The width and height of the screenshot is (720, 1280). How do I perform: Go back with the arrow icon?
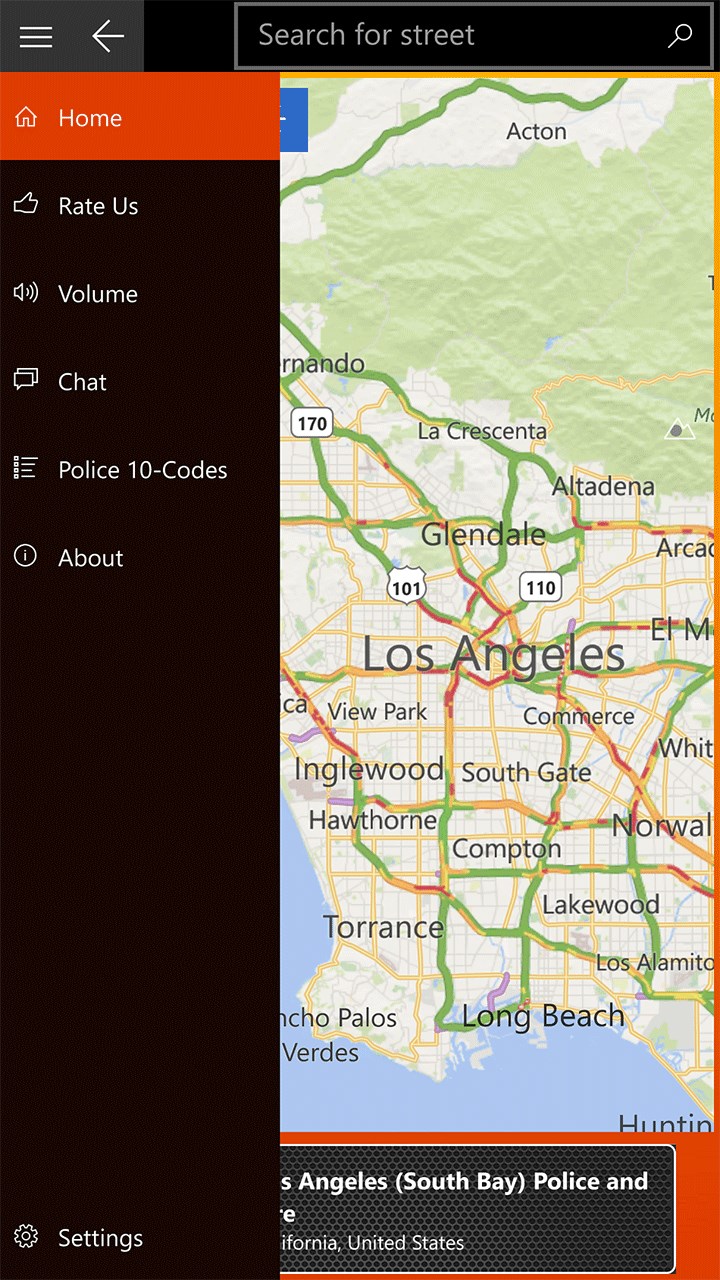click(108, 36)
